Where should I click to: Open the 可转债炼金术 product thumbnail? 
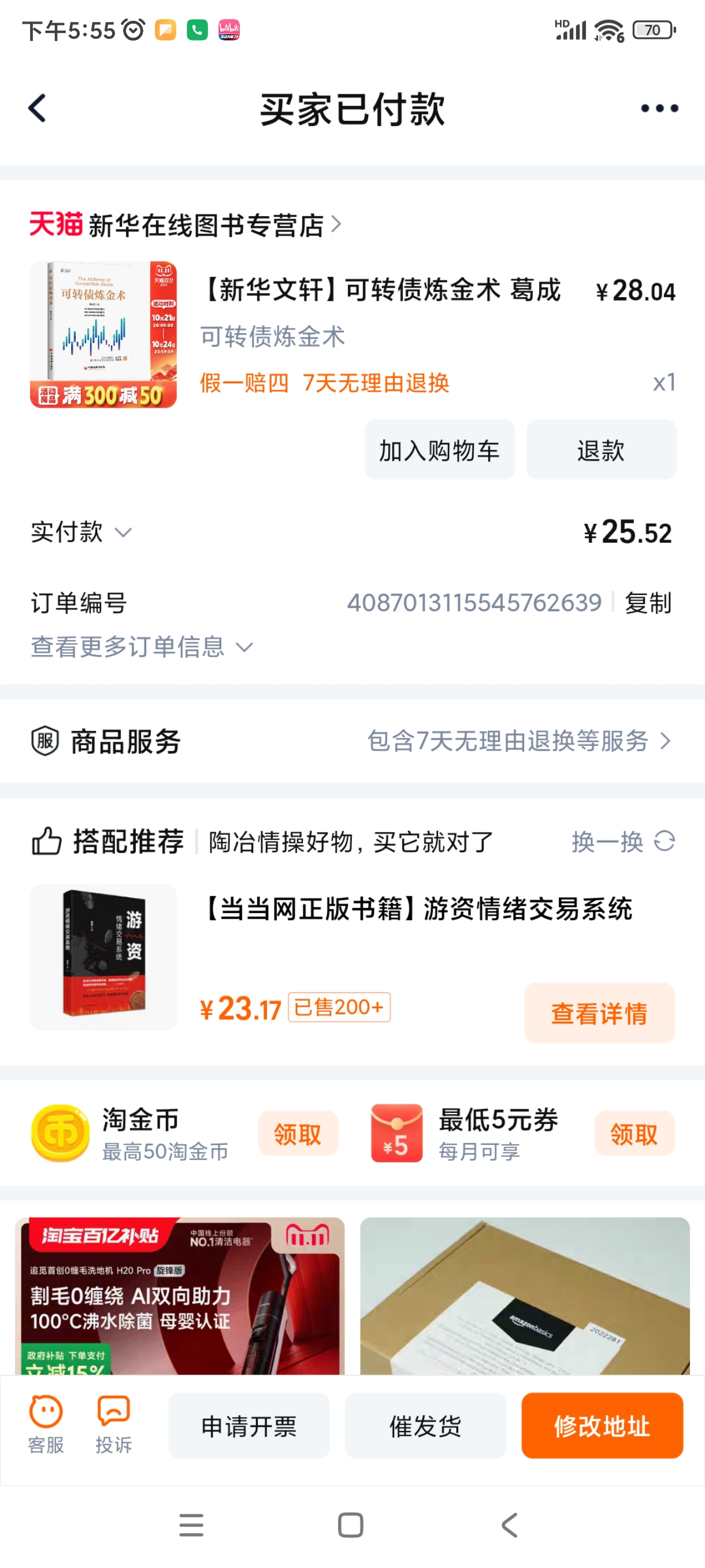pyautogui.click(x=103, y=334)
